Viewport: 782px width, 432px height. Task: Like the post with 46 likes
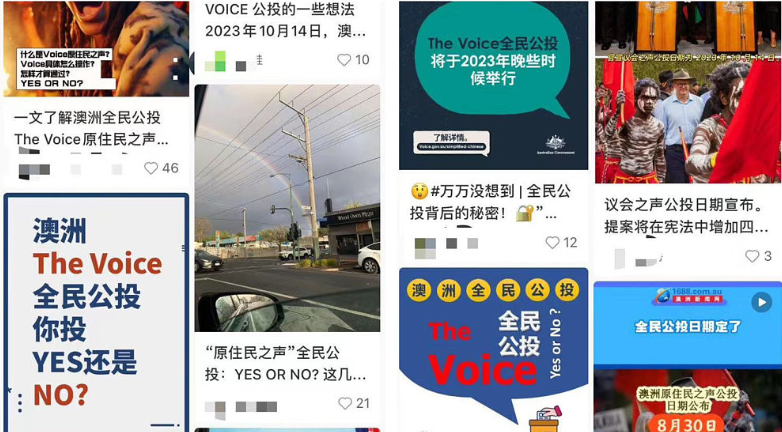point(151,168)
